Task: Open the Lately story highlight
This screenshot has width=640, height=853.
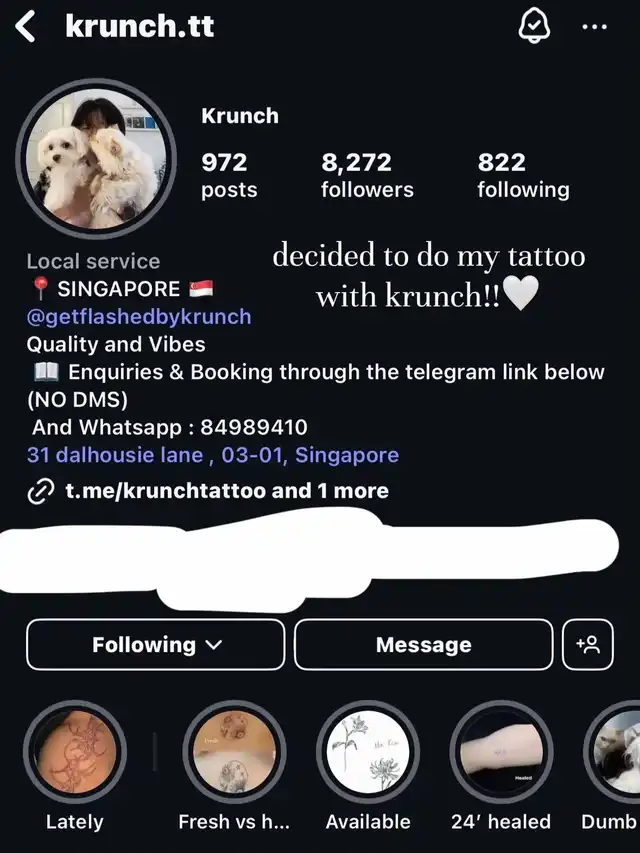Action: coord(75,753)
